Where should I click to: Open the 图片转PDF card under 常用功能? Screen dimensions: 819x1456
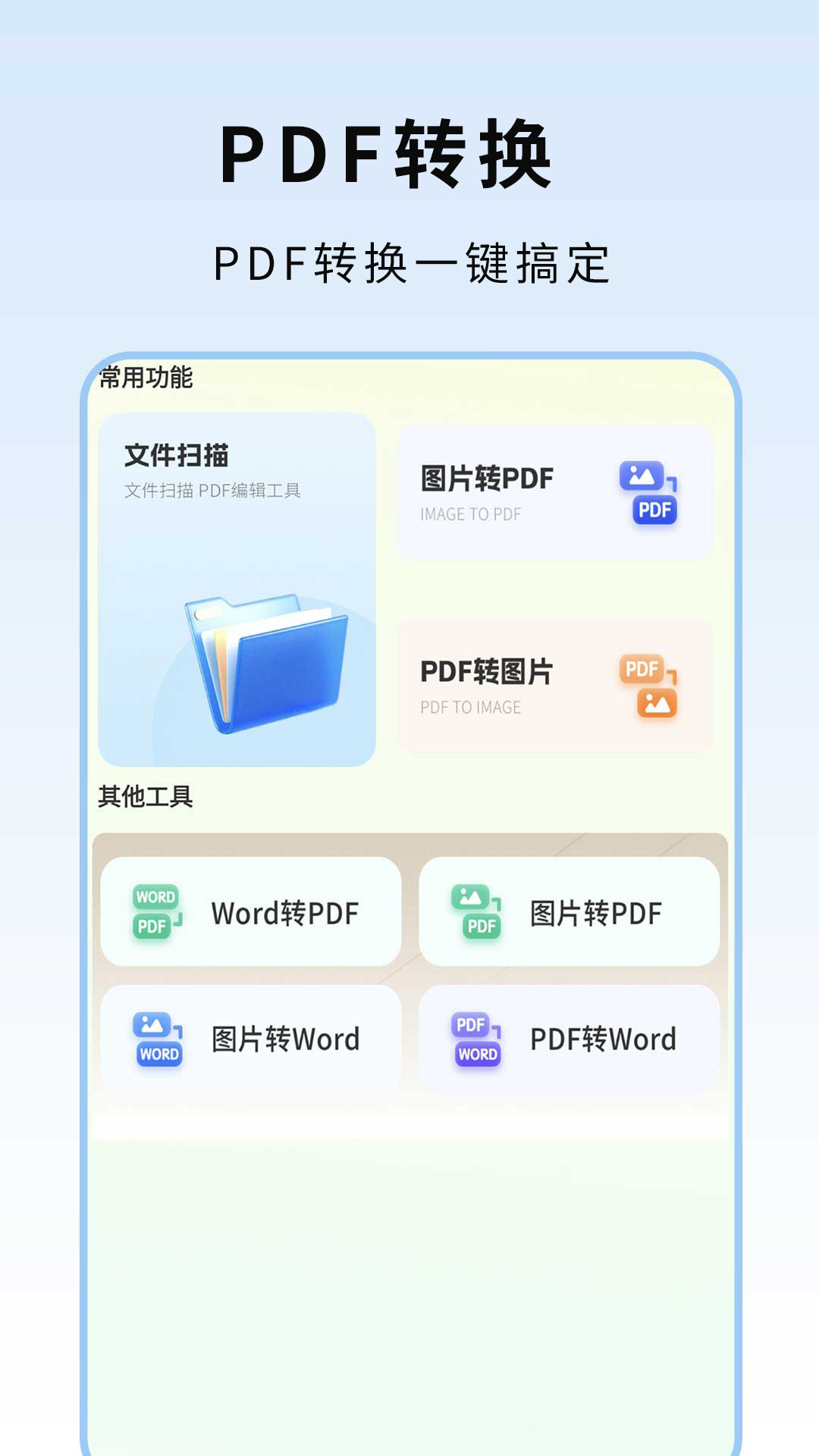[554, 493]
